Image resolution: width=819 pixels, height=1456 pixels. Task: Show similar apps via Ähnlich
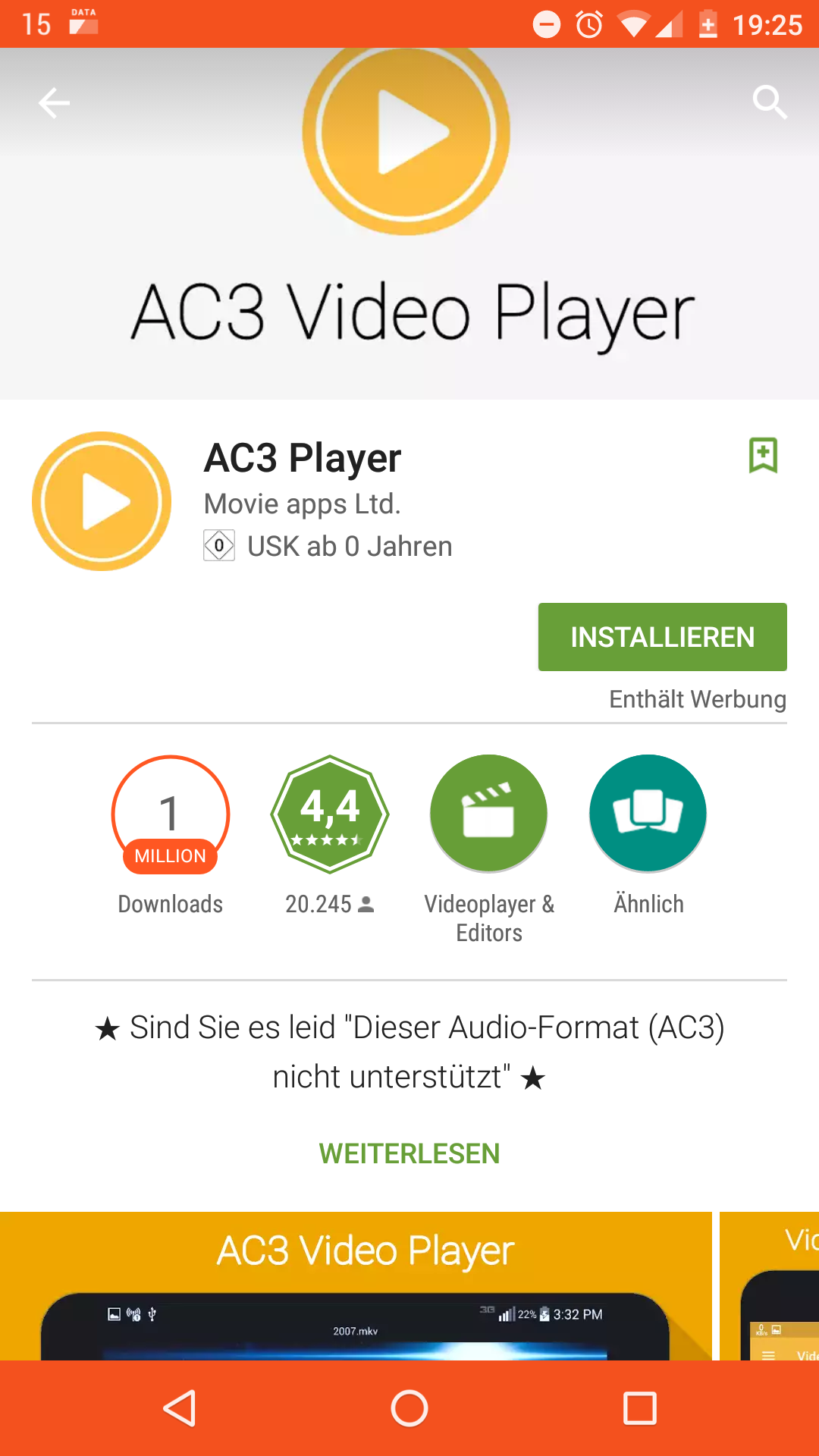coord(648,814)
